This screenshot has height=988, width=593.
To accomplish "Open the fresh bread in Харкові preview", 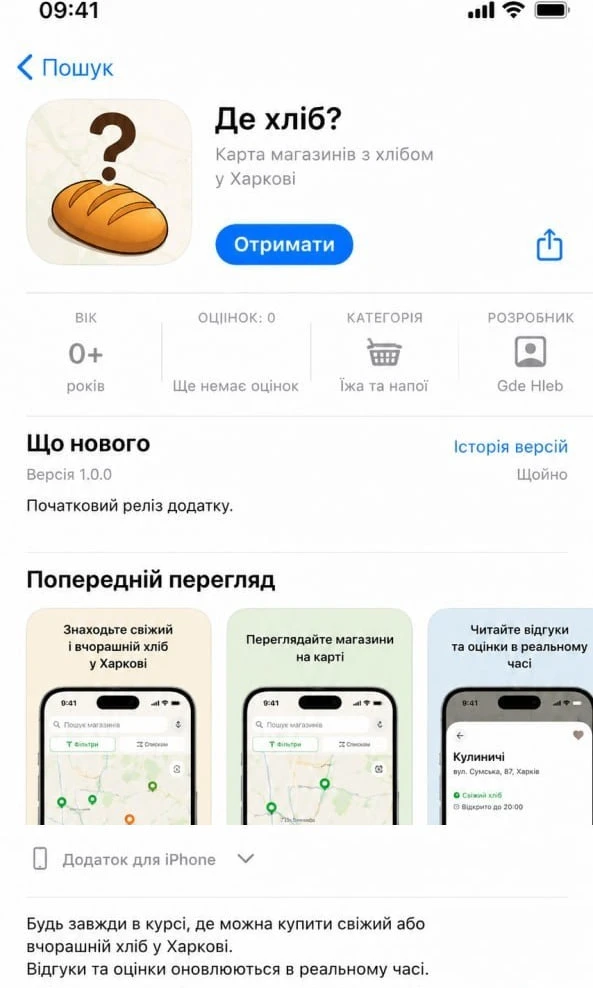I will click(x=118, y=716).
